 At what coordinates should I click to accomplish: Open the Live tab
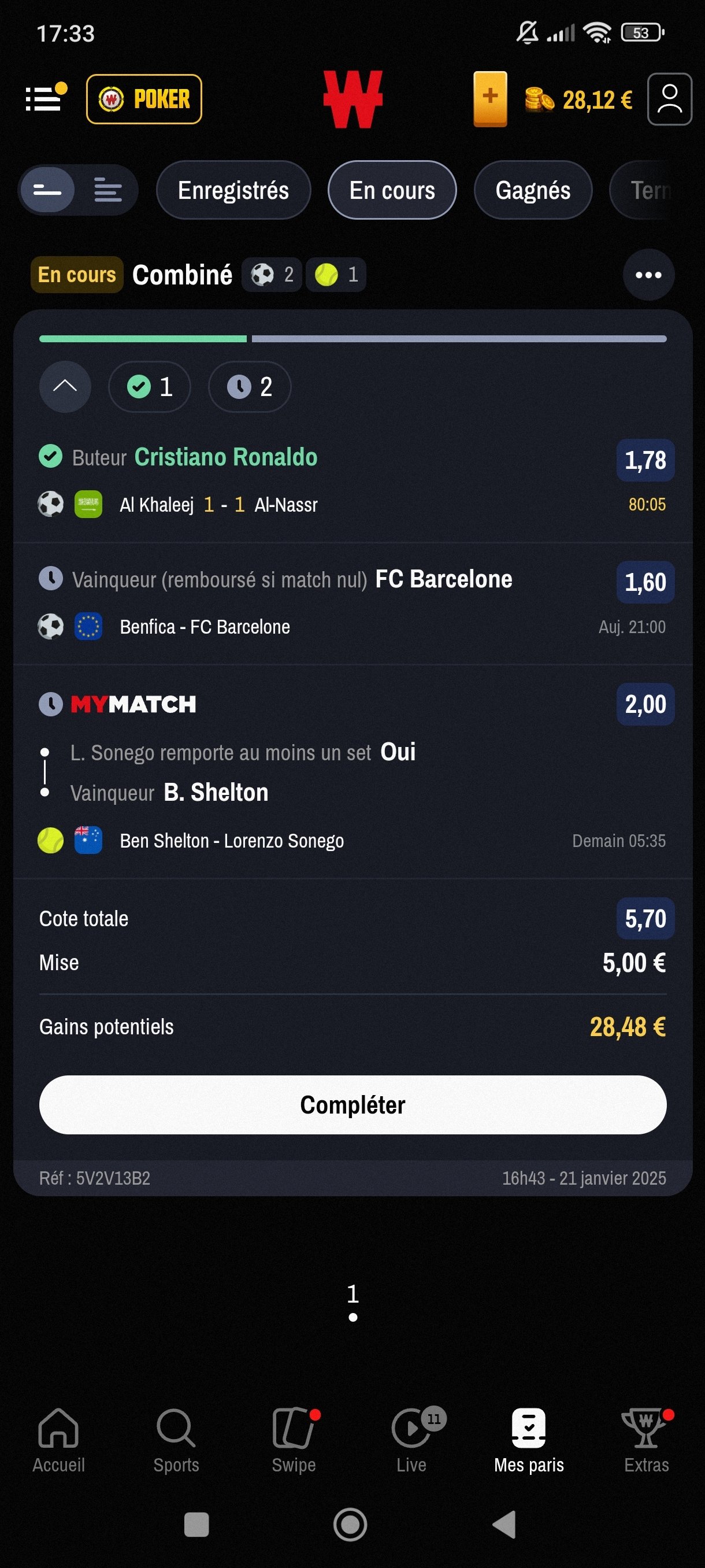(412, 1440)
